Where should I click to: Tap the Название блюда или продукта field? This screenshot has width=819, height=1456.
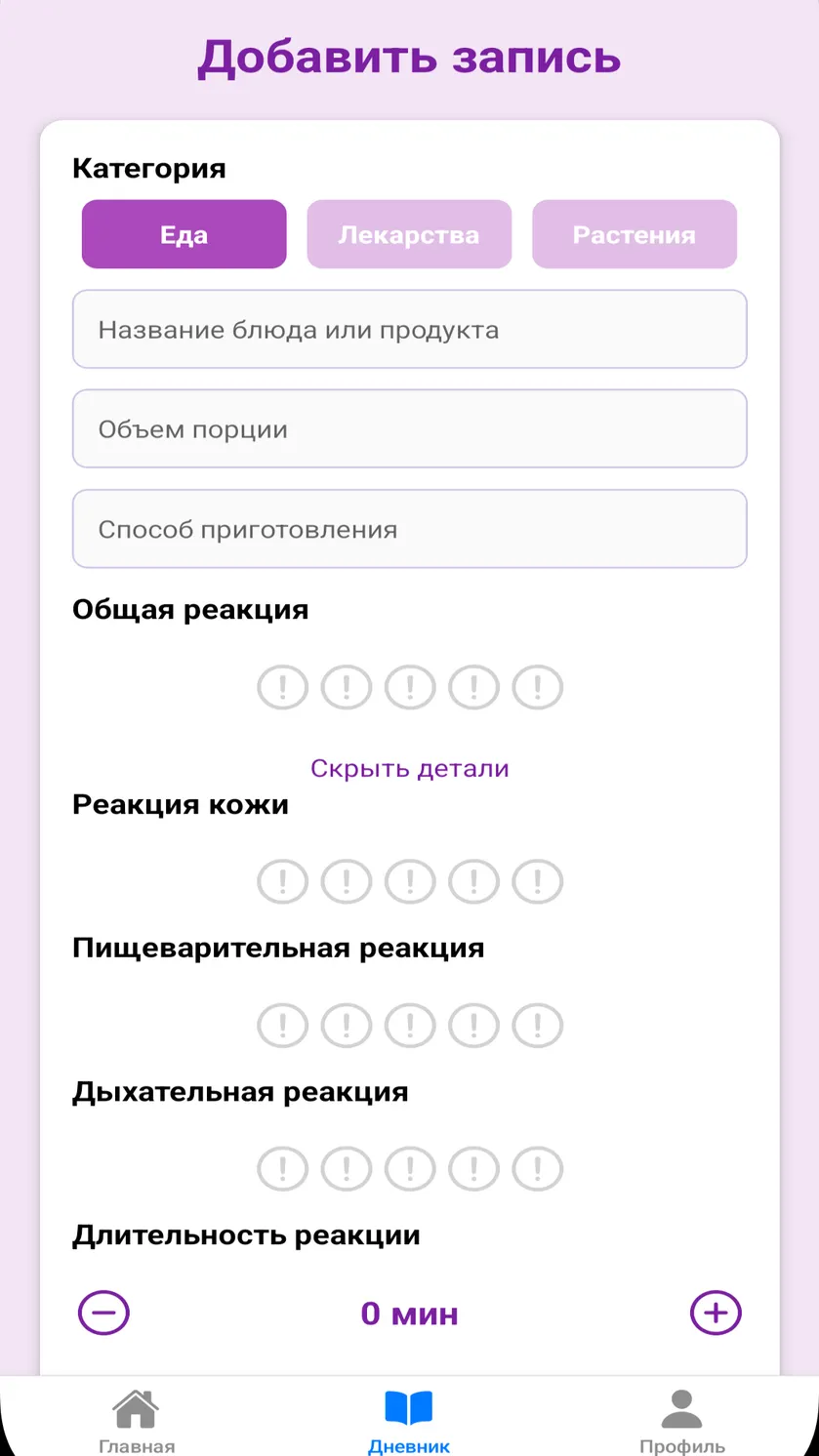click(410, 330)
